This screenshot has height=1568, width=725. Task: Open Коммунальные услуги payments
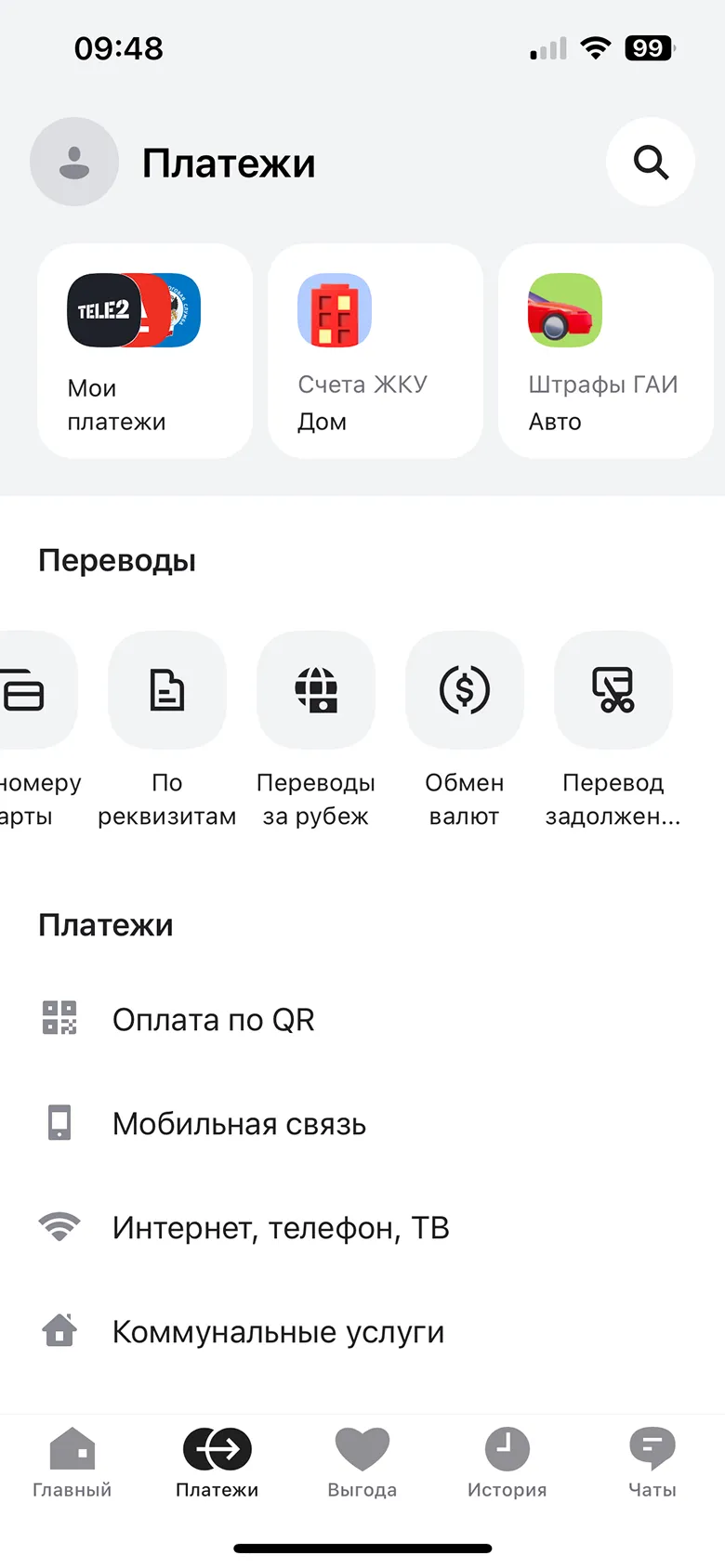(x=278, y=1332)
